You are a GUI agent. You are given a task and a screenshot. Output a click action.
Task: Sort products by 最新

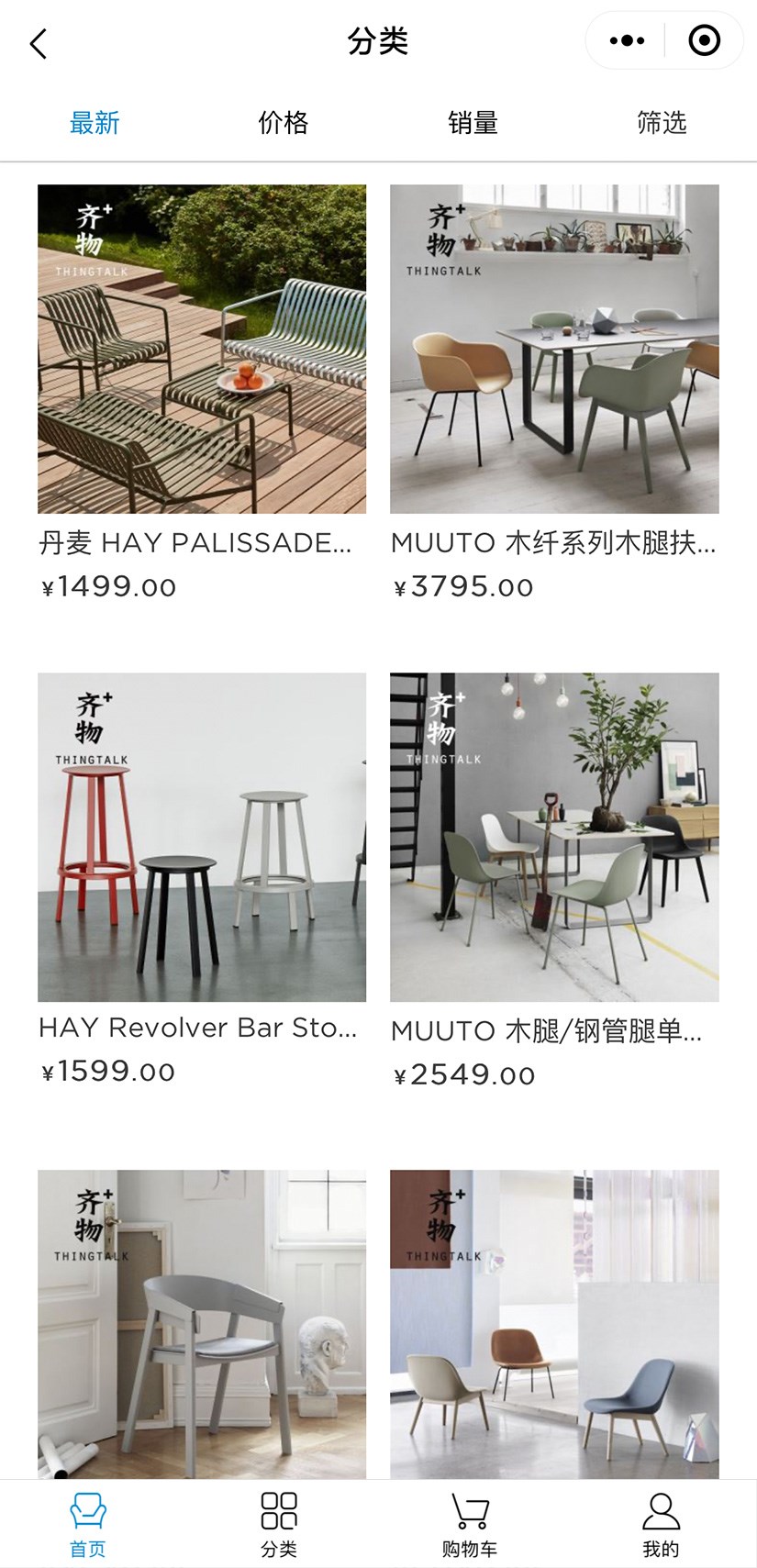click(95, 122)
